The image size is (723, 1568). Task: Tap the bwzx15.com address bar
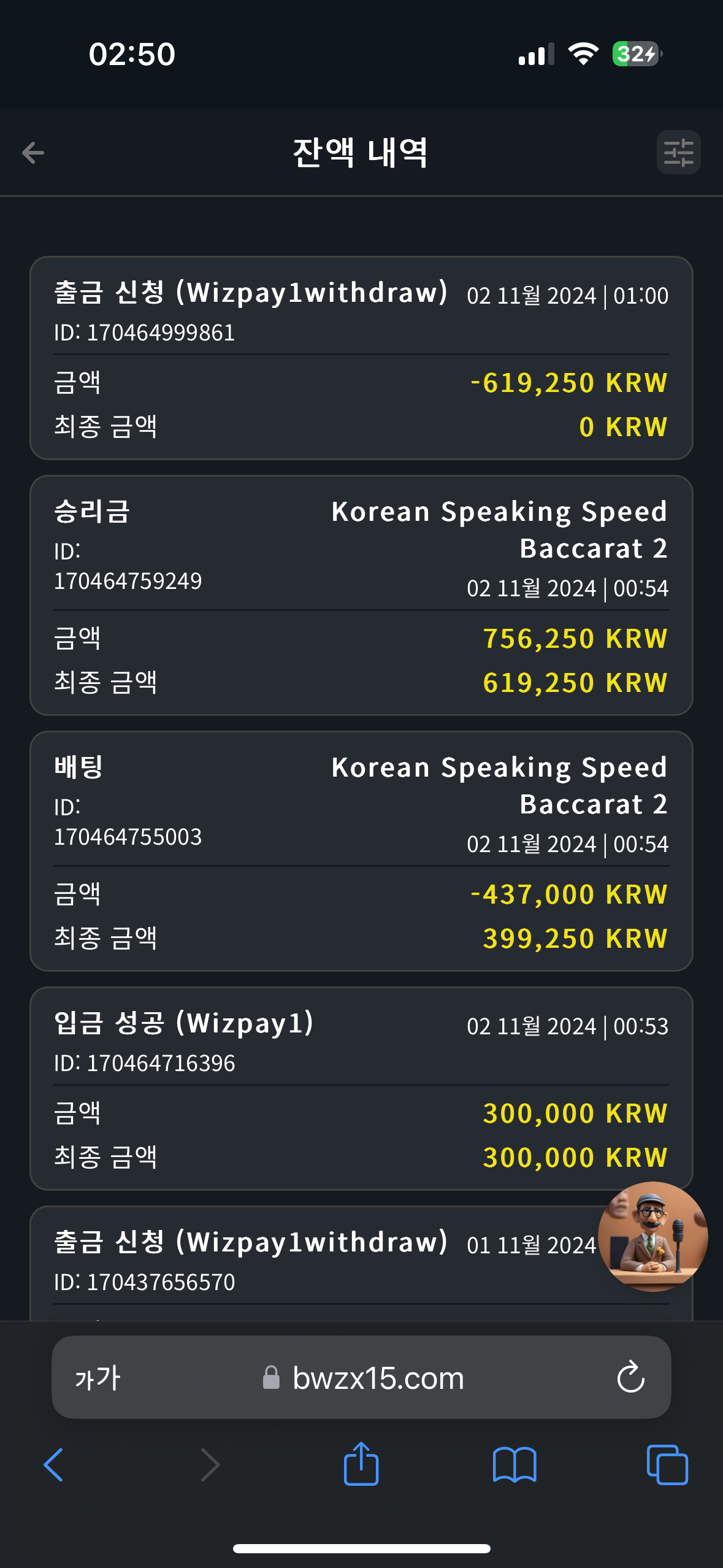pyautogui.click(x=361, y=1378)
